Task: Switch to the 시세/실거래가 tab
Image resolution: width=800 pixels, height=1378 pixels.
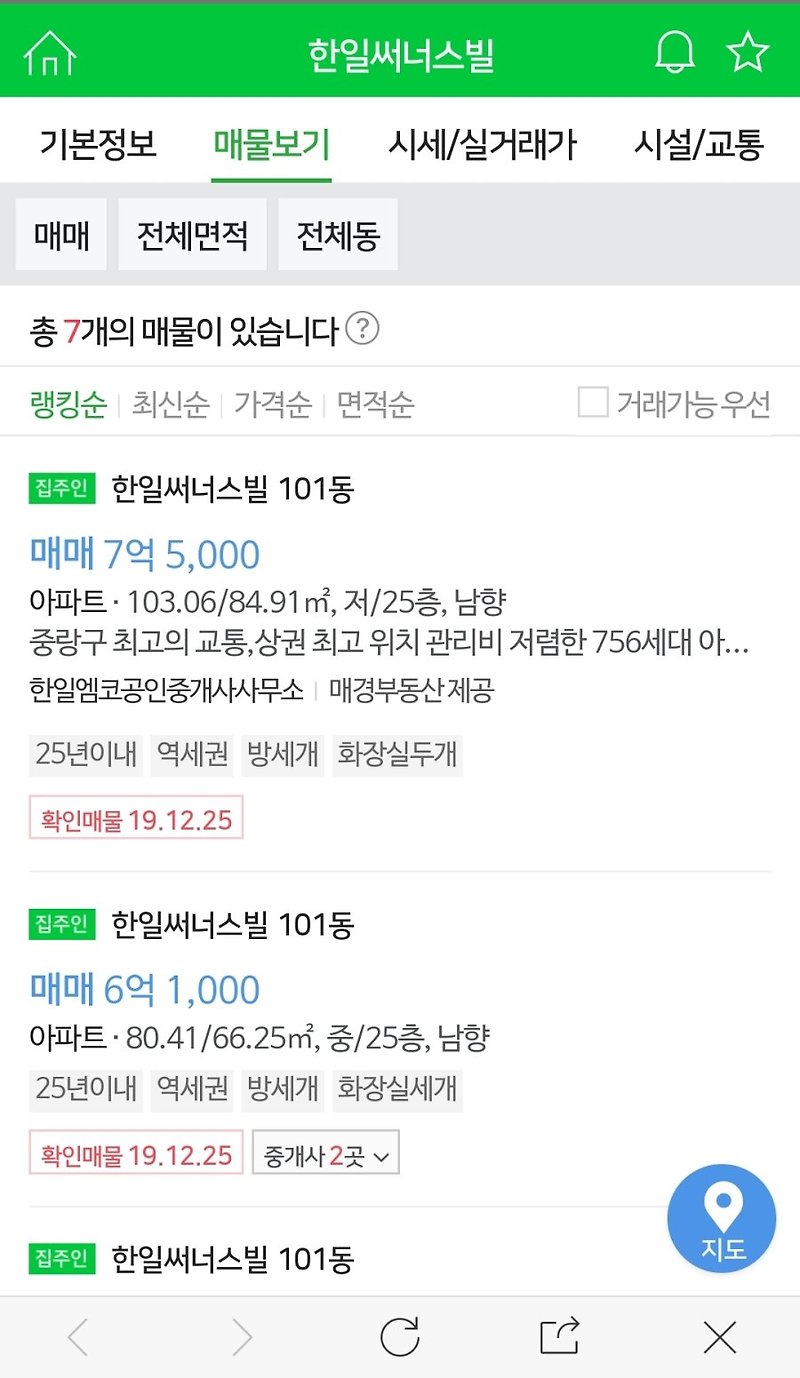Action: 482,145
